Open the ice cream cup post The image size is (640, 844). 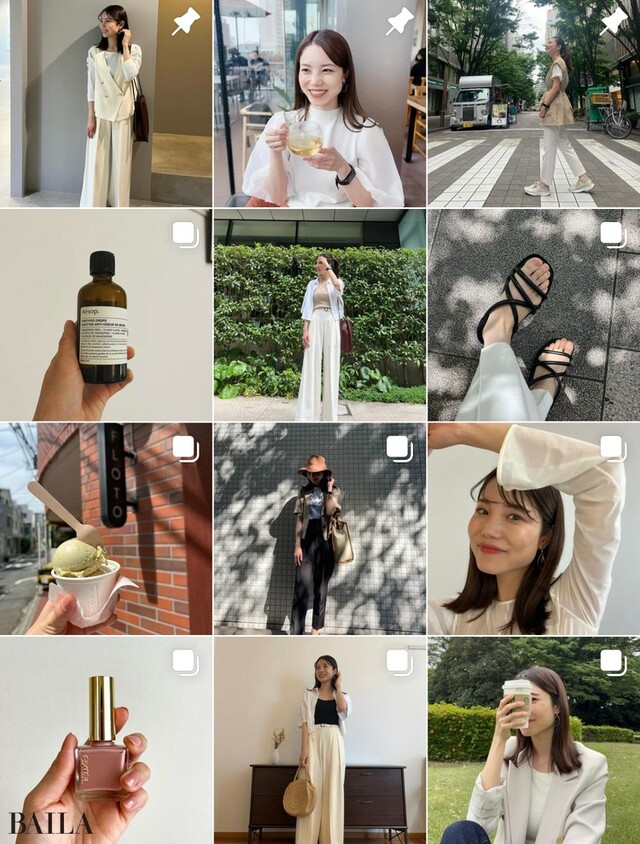tap(106, 528)
